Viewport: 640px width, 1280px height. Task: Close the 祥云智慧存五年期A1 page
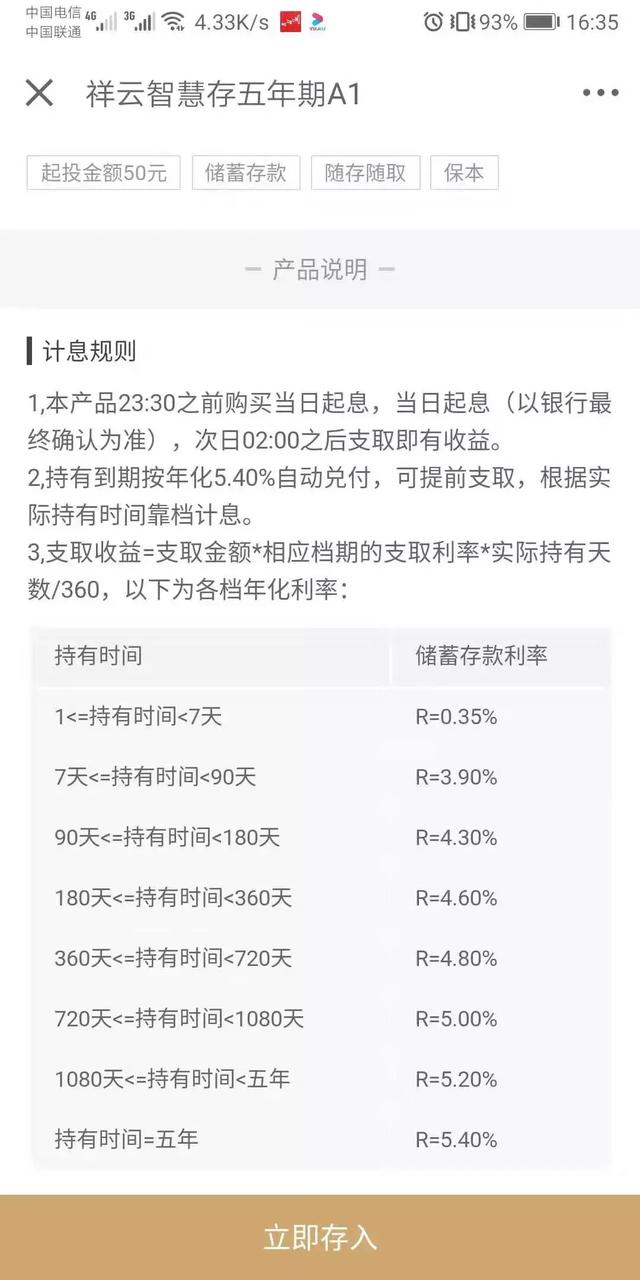39,93
